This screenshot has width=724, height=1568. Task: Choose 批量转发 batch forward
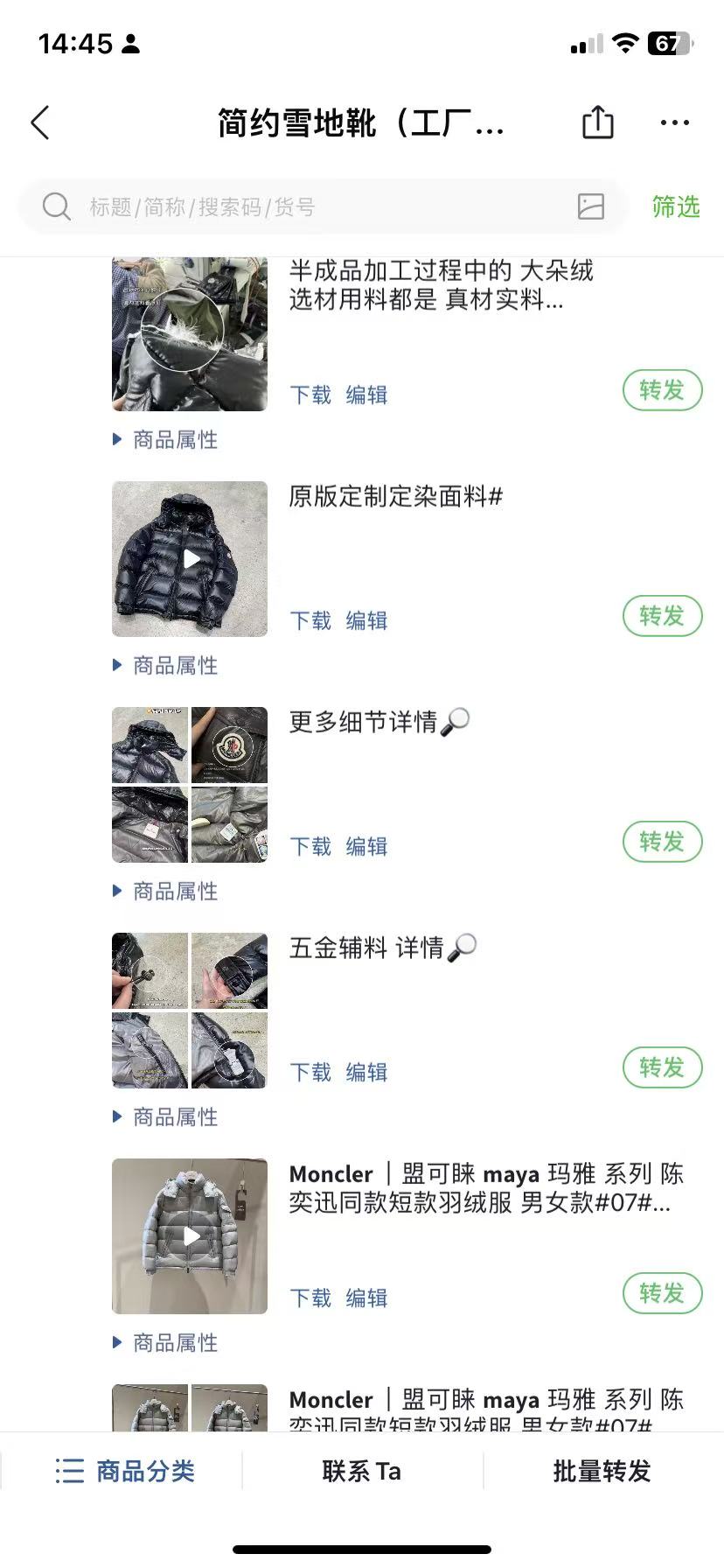[602, 1471]
